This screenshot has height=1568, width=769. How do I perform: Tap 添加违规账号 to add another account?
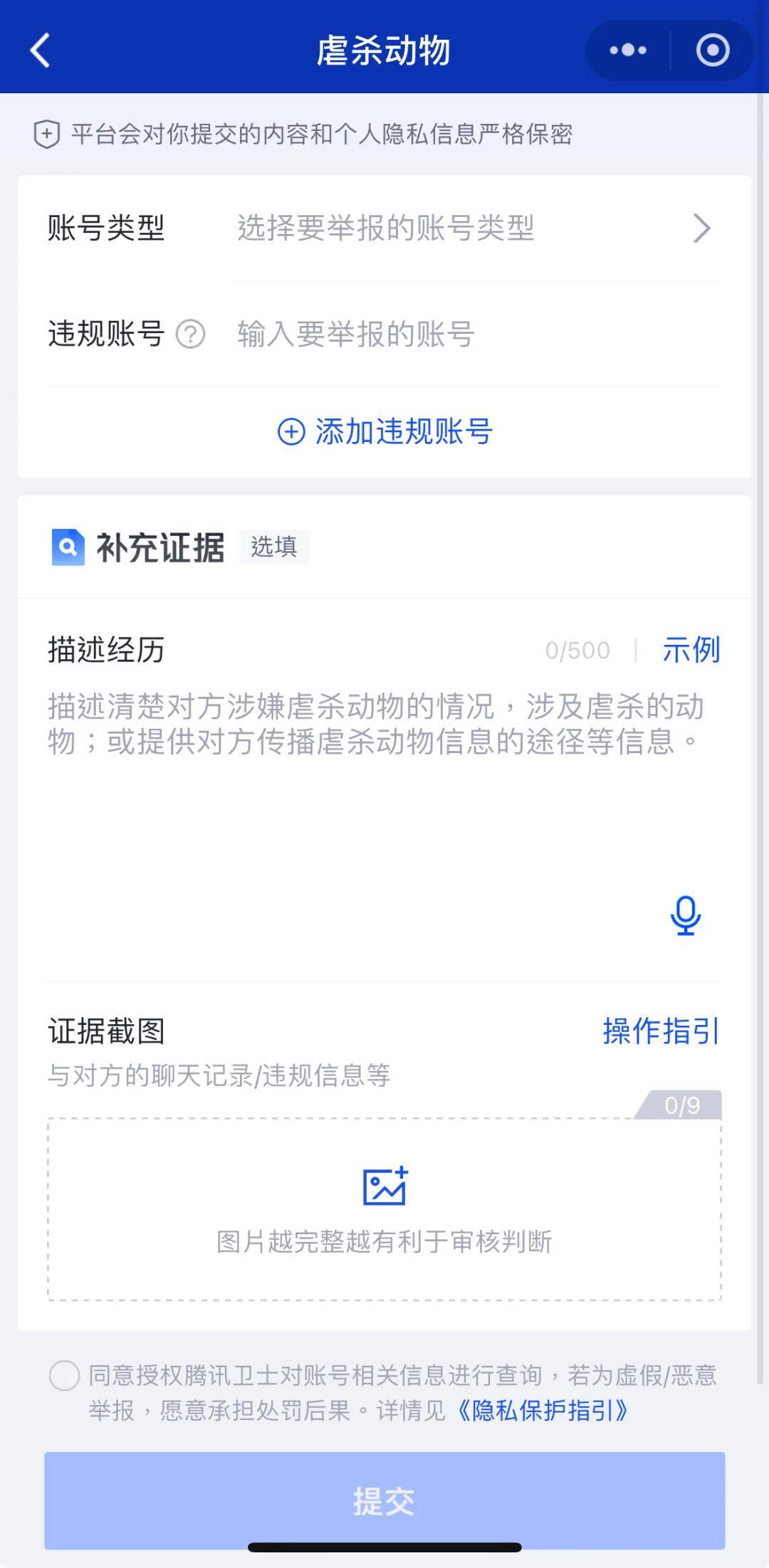[x=384, y=431]
